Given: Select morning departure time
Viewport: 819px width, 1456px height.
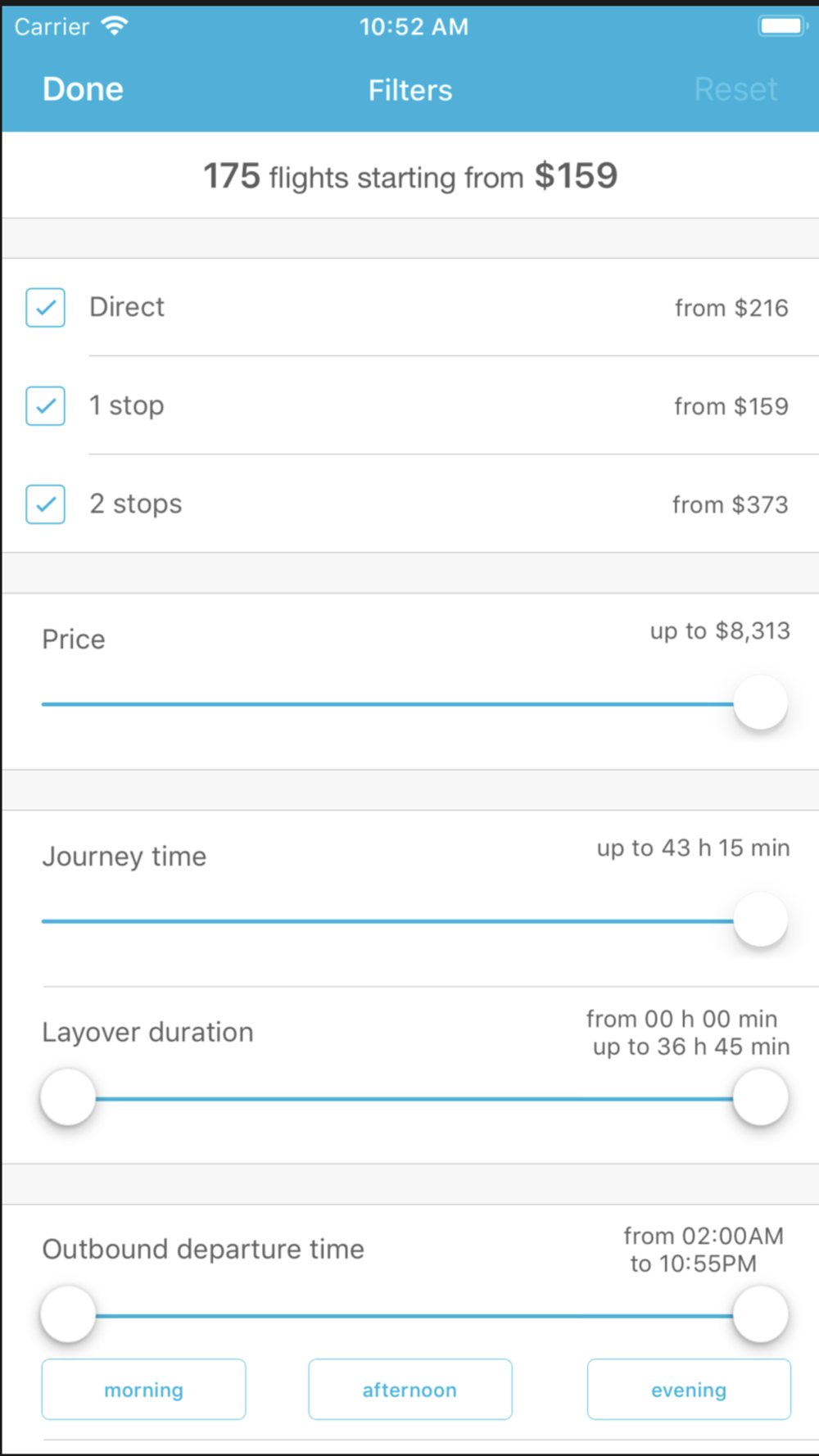Looking at the screenshot, I should (x=144, y=1390).
